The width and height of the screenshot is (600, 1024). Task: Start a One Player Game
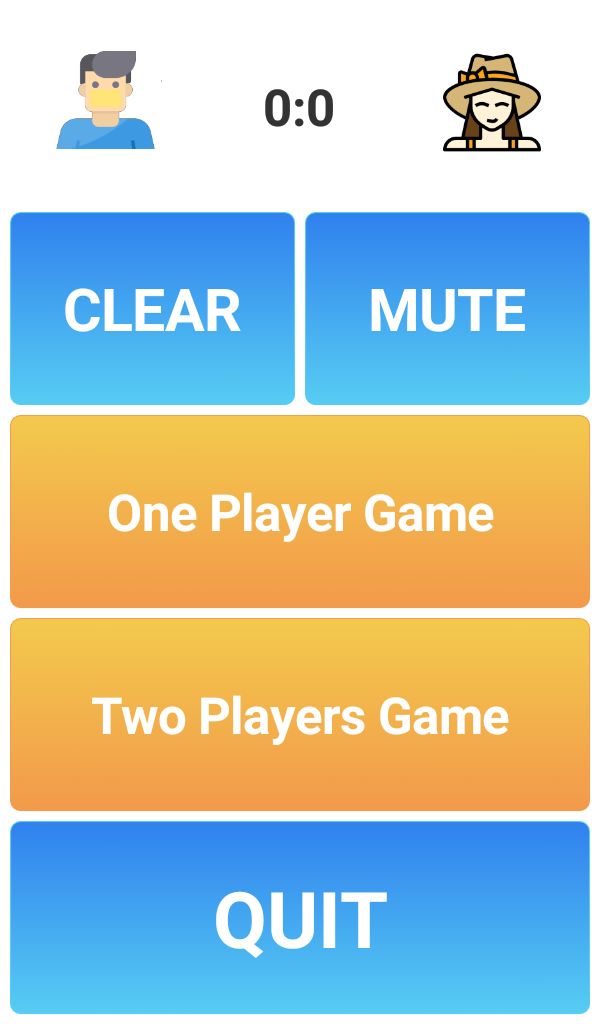300,512
